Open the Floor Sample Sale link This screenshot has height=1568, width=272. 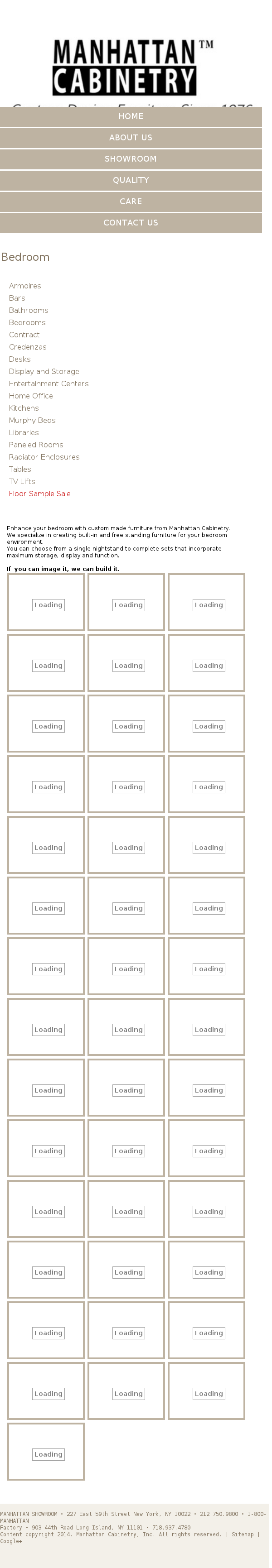[x=39, y=494]
